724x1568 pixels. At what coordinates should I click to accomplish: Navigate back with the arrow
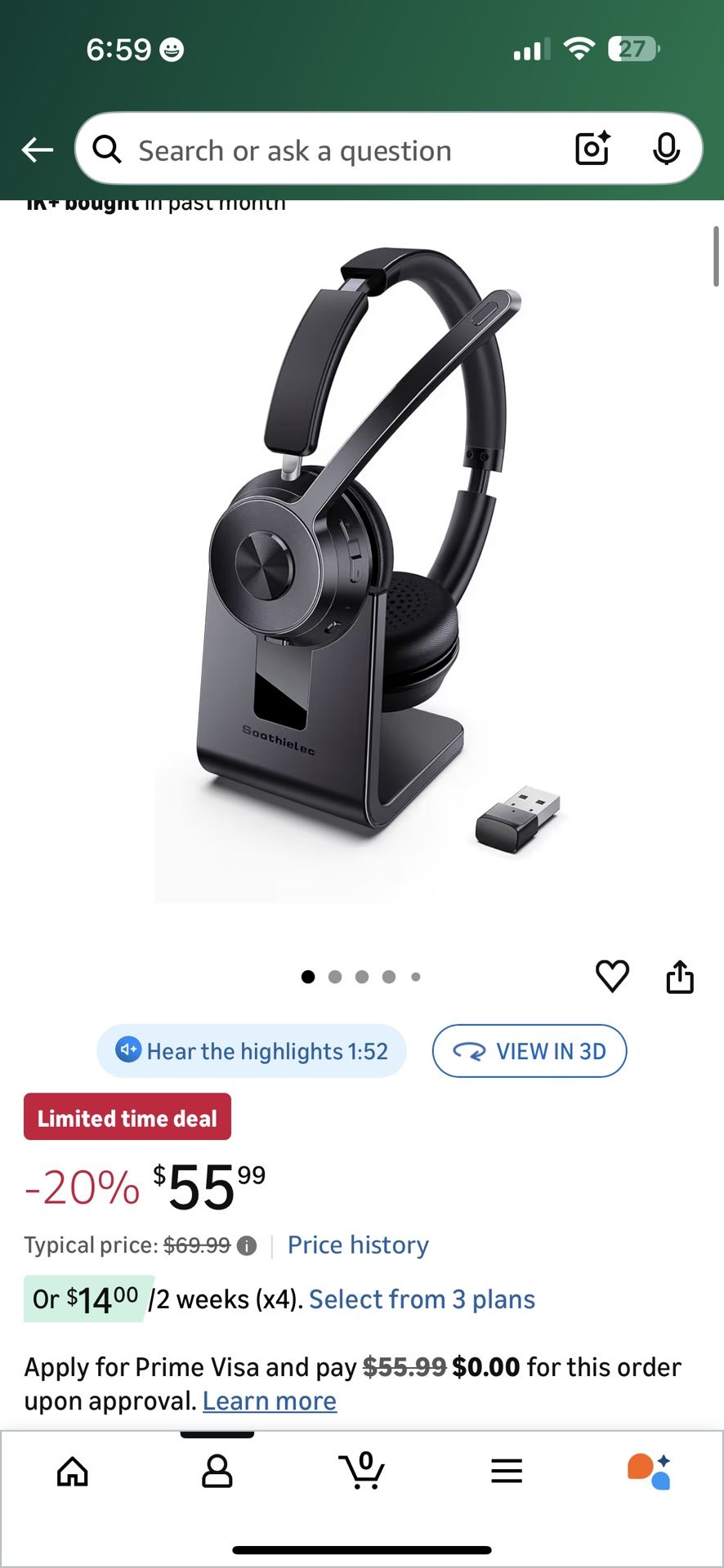[36, 149]
